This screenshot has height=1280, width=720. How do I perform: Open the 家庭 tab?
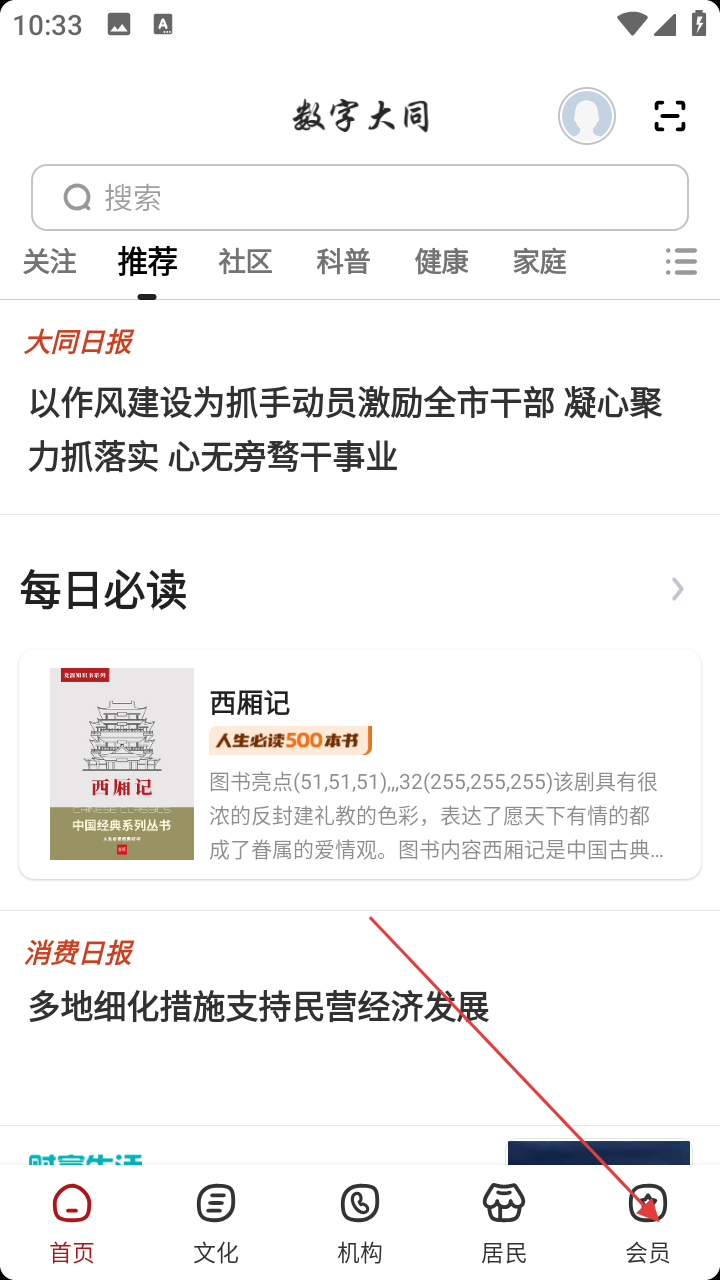tap(539, 262)
